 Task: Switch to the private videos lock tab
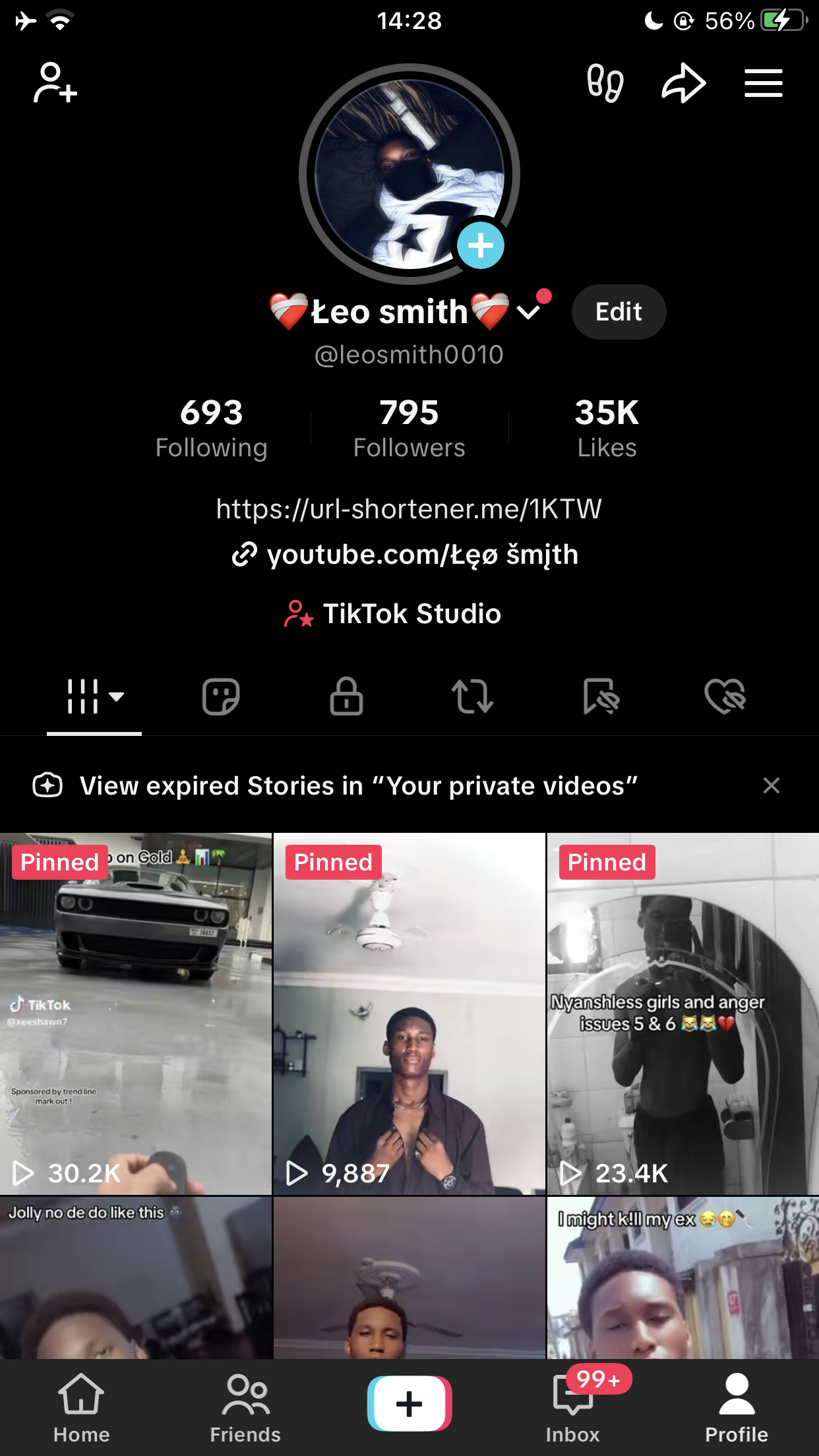(347, 696)
